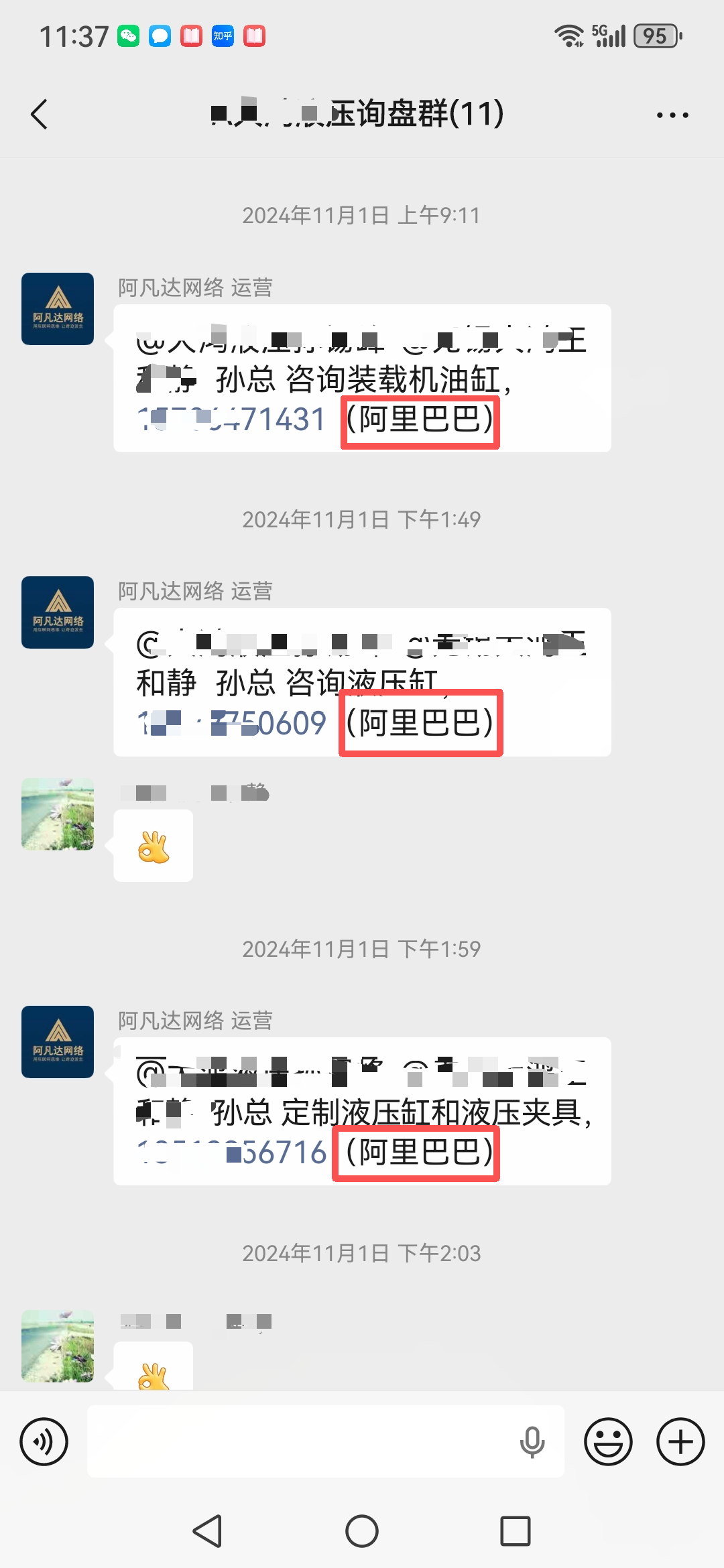Viewport: 724px width, 1568px height.
Task: Tap the microphone icon inside the input box
Action: tap(532, 1441)
